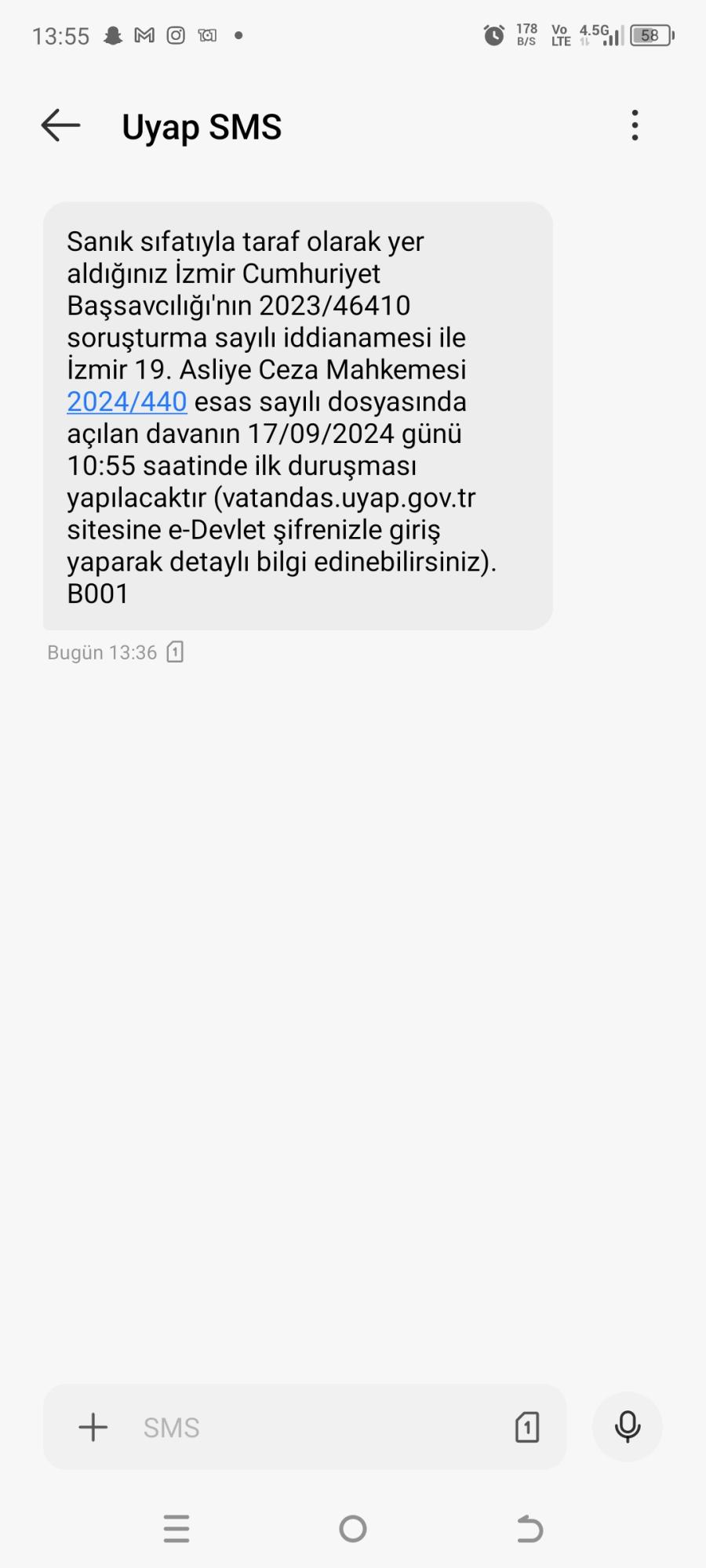Image resolution: width=706 pixels, height=1568 pixels.
Task: Tap the microphone icon to record voice message
Action: pos(627,1427)
